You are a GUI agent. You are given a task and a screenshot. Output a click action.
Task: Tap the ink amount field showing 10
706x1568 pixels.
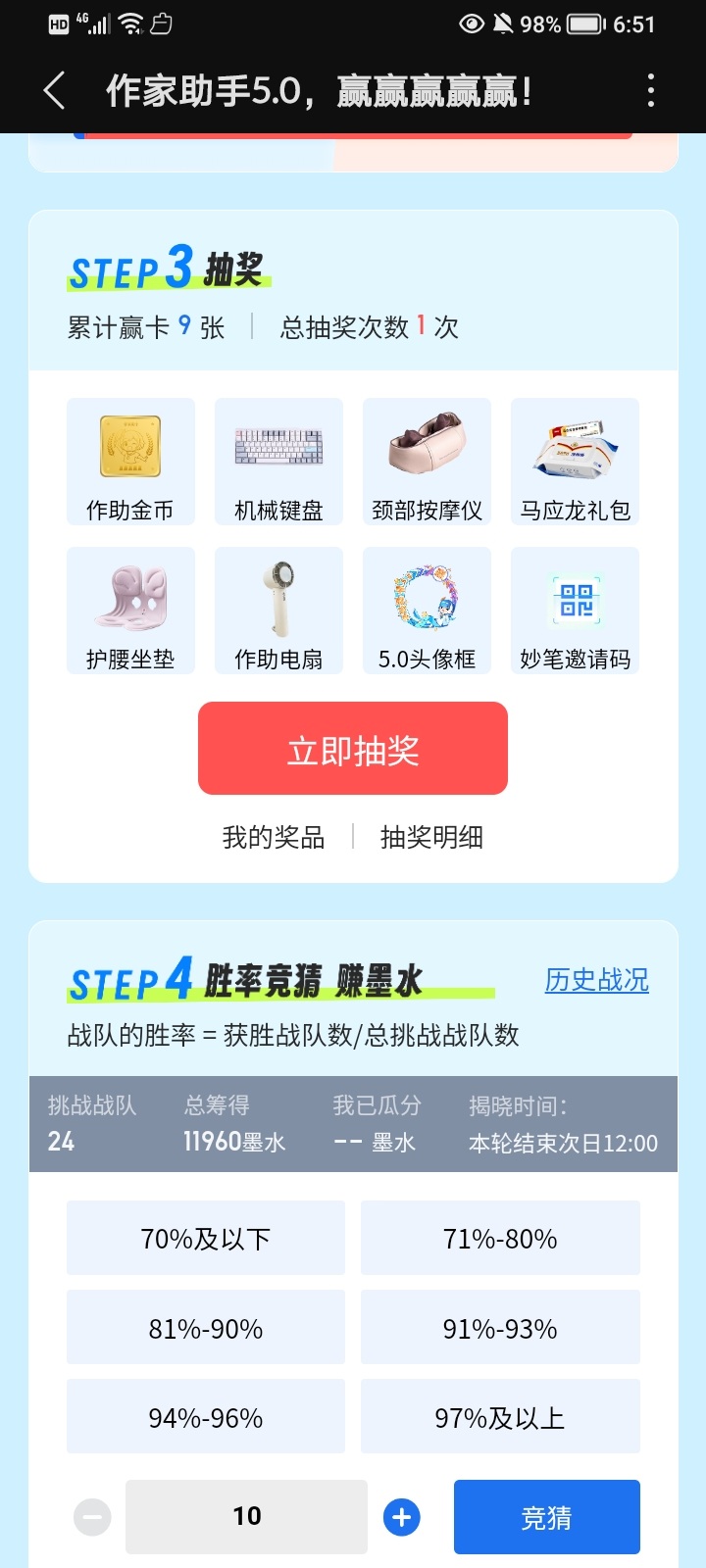tap(246, 1517)
